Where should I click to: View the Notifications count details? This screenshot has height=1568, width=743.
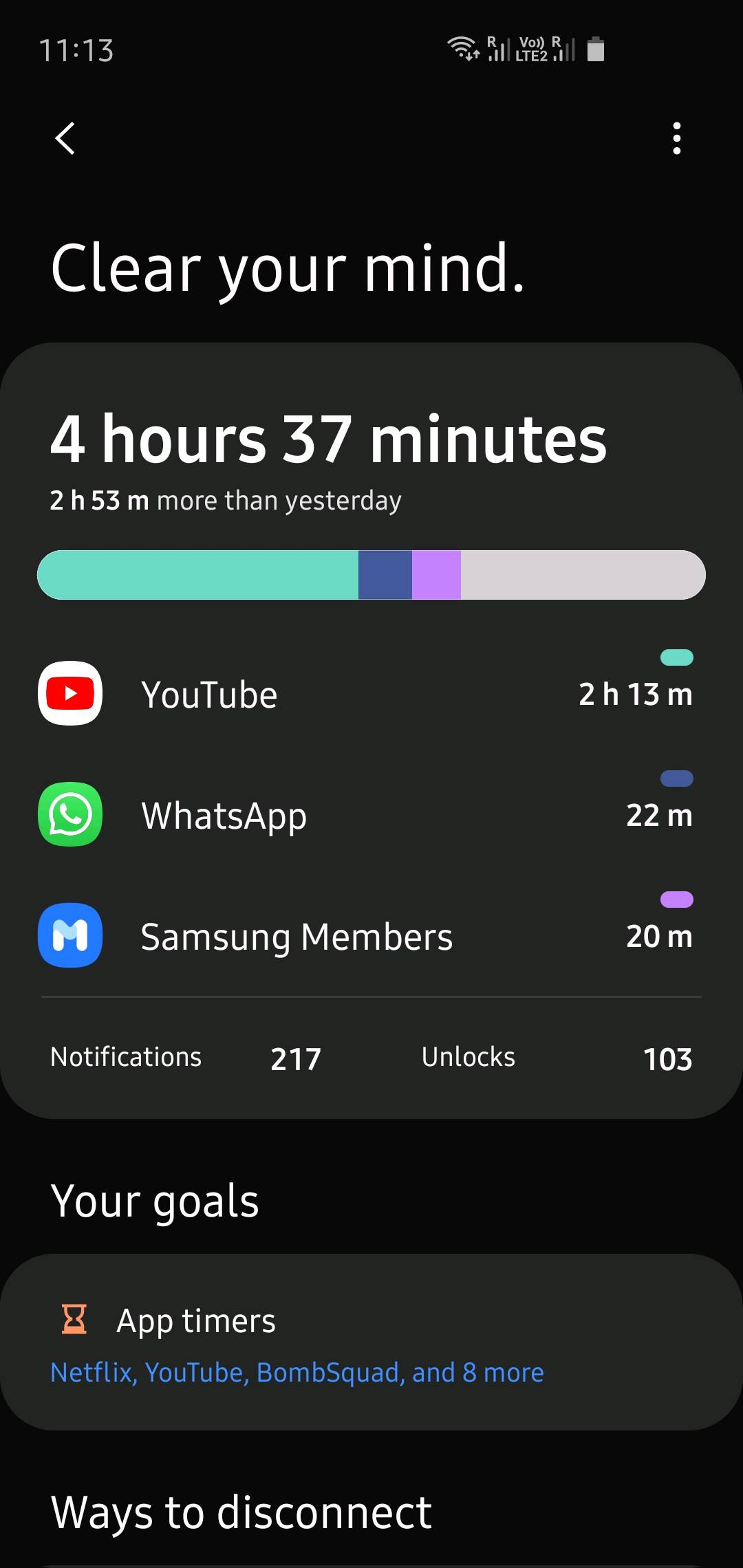[x=186, y=1058]
